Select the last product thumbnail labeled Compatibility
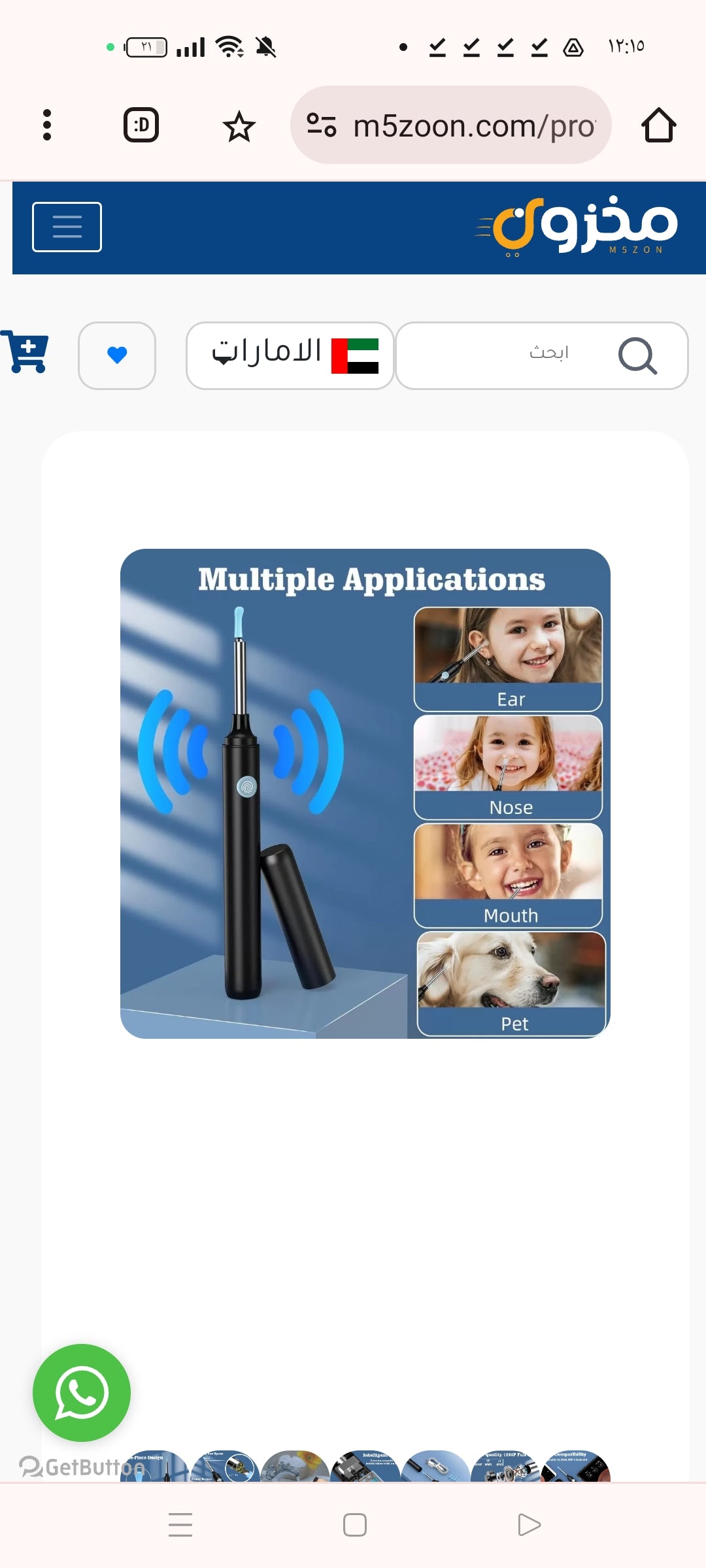 [x=575, y=1466]
